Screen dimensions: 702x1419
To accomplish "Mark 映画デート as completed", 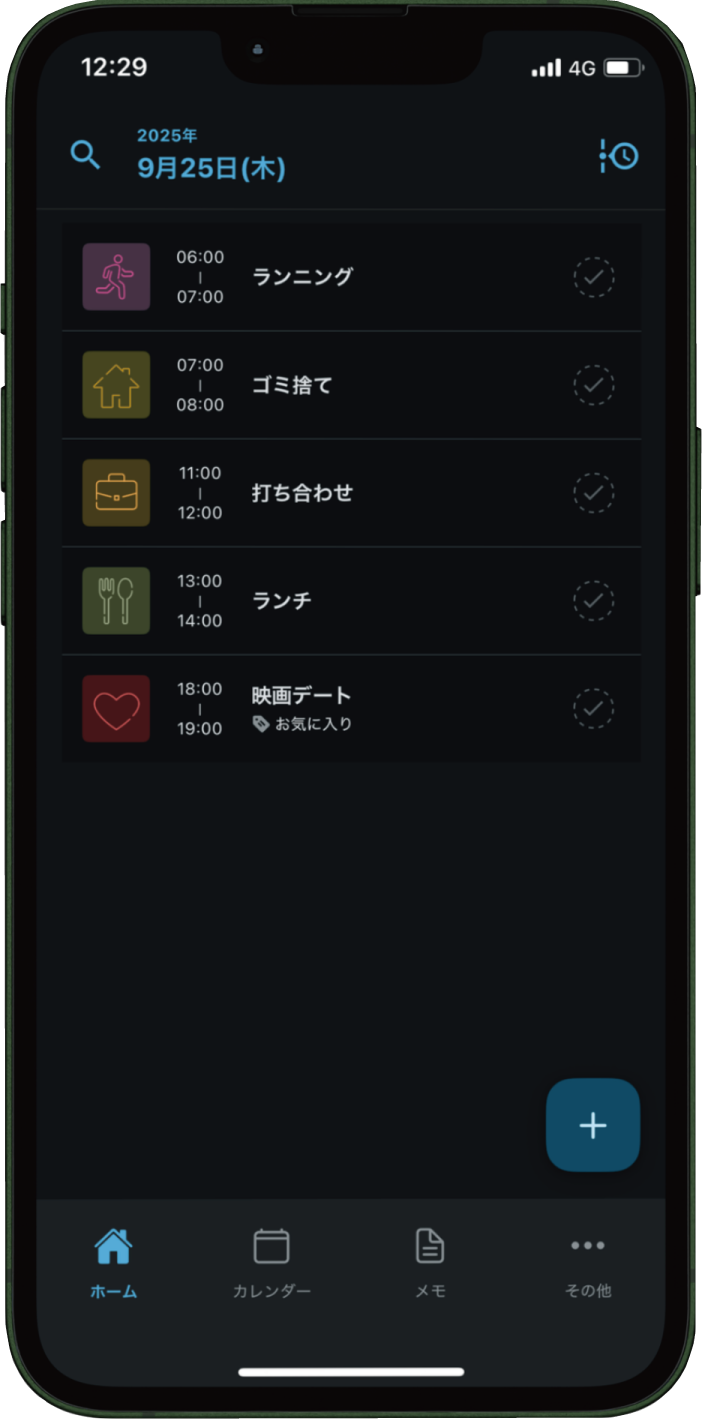I will point(594,709).
